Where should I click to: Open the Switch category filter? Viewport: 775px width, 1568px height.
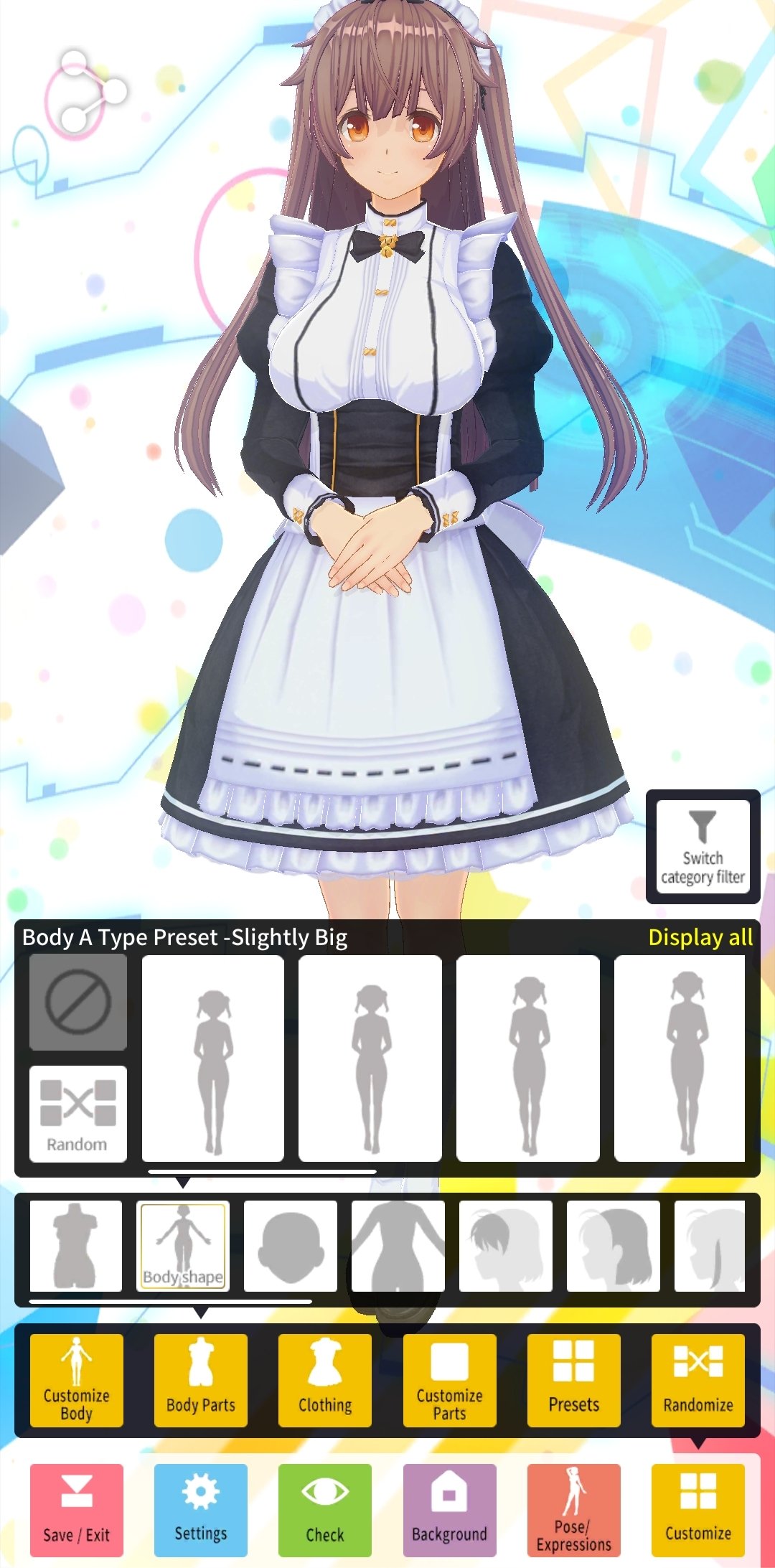coord(703,847)
